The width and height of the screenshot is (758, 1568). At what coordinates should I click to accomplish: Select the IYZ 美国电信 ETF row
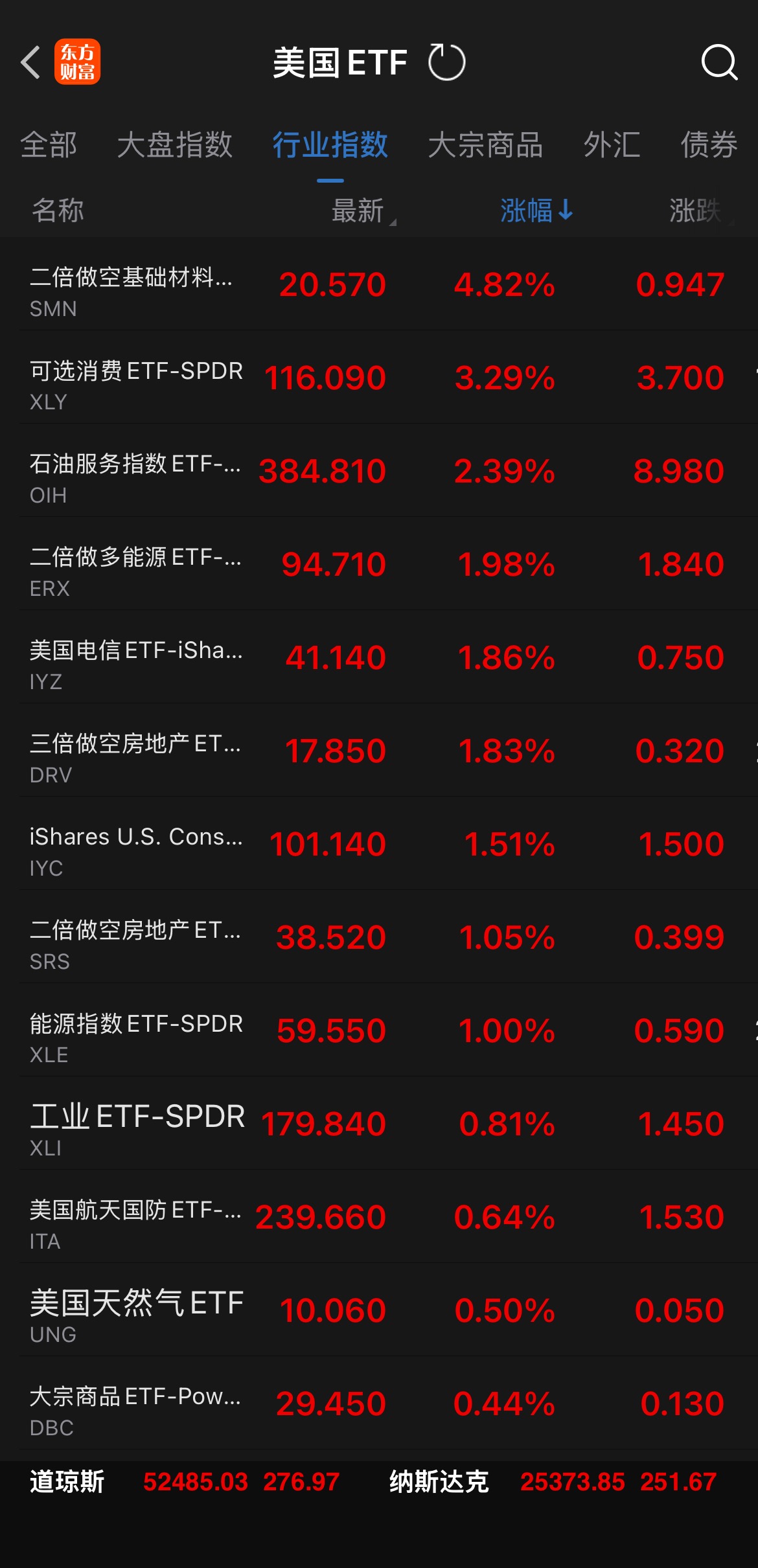coord(379,657)
